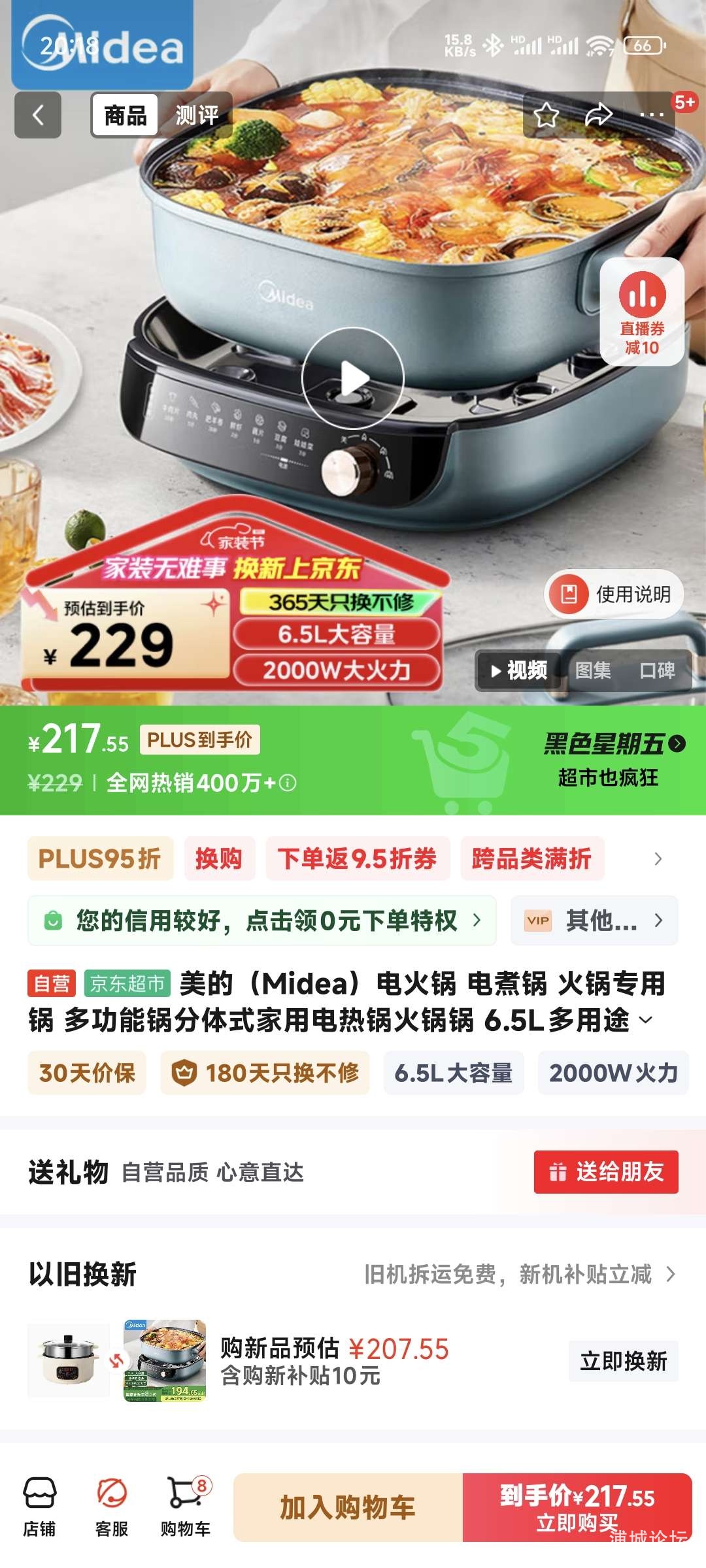706x1568 pixels.
Task: Claim the 0元下单特权 credit offer
Action: point(263,921)
